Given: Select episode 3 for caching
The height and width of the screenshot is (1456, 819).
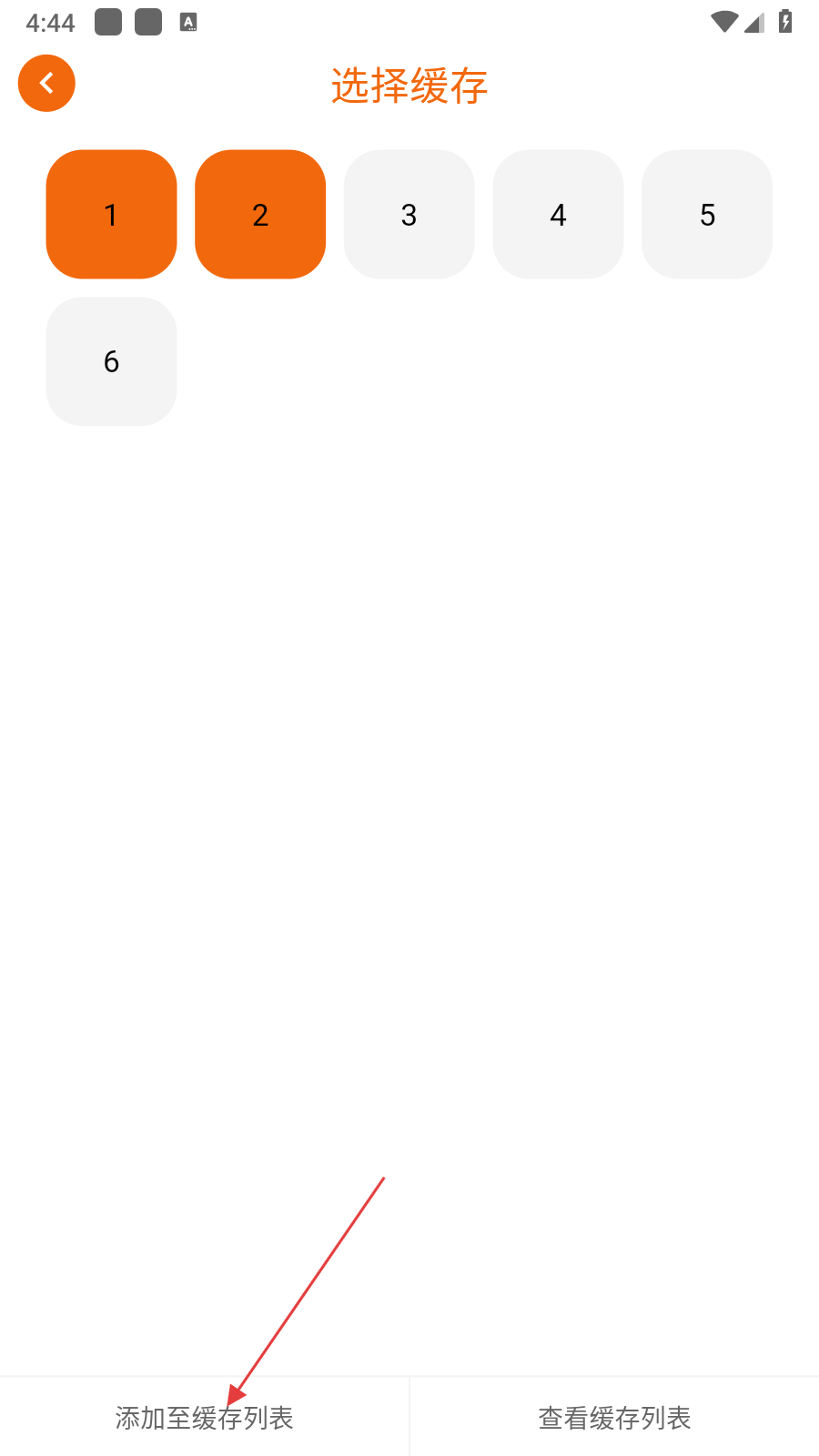Looking at the screenshot, I should click(x=409, y=215).
